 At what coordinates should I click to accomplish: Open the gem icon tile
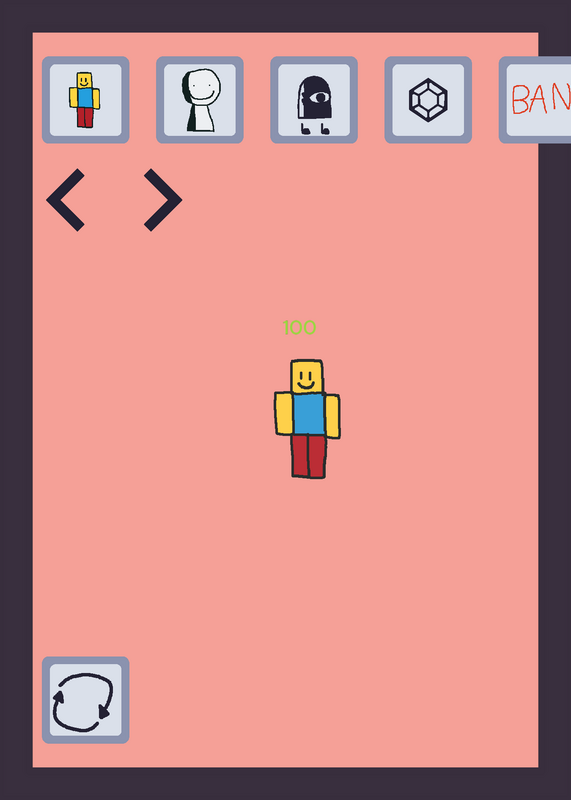[428, 100]
